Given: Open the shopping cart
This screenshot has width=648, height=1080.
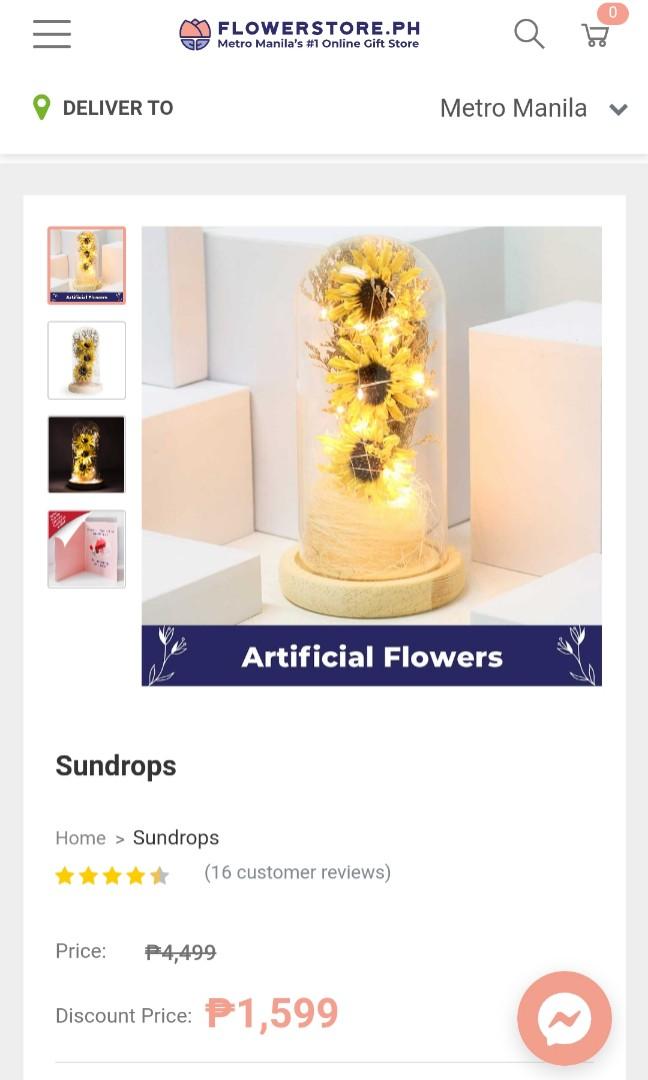Looking at the screenshot, I should point(595,35).
